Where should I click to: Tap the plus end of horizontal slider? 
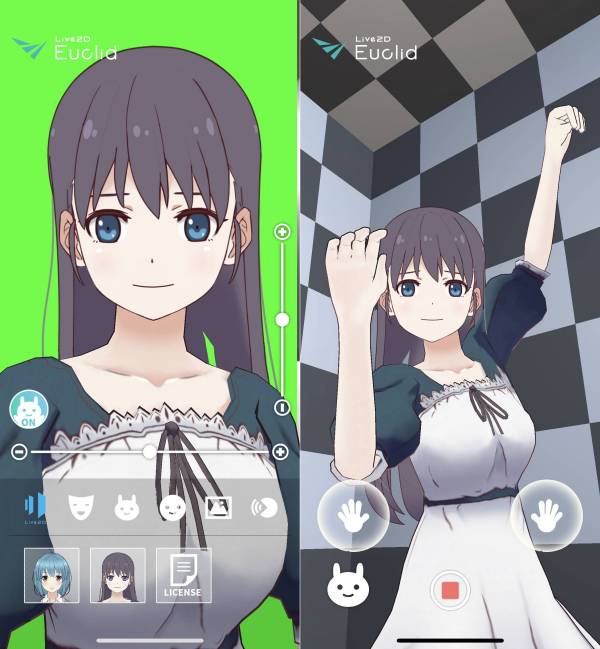pyautogui.click(x=281, y=452)
